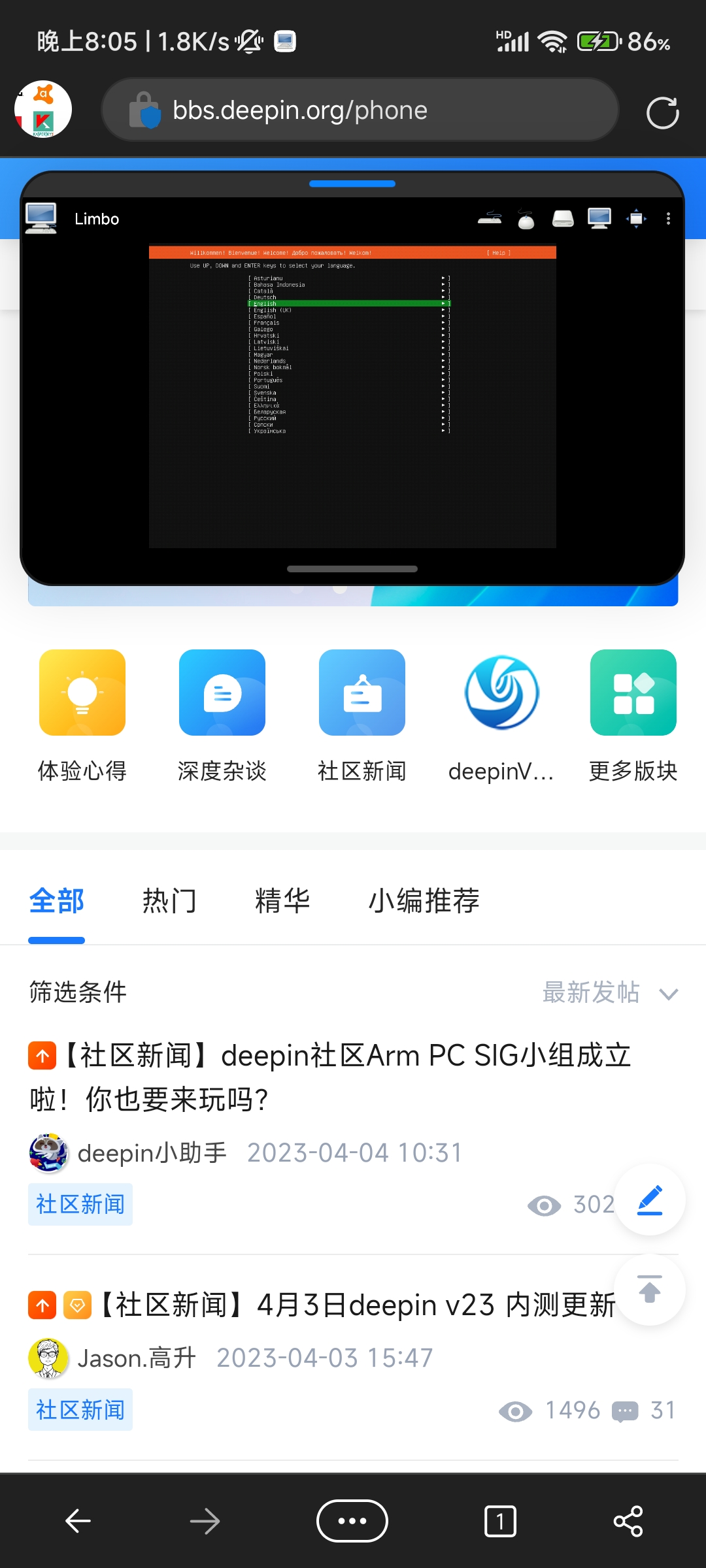The height and width of the screenshot is (1568, 706).
Task: Switch to the 热门 tab
Action: (169, 901)
